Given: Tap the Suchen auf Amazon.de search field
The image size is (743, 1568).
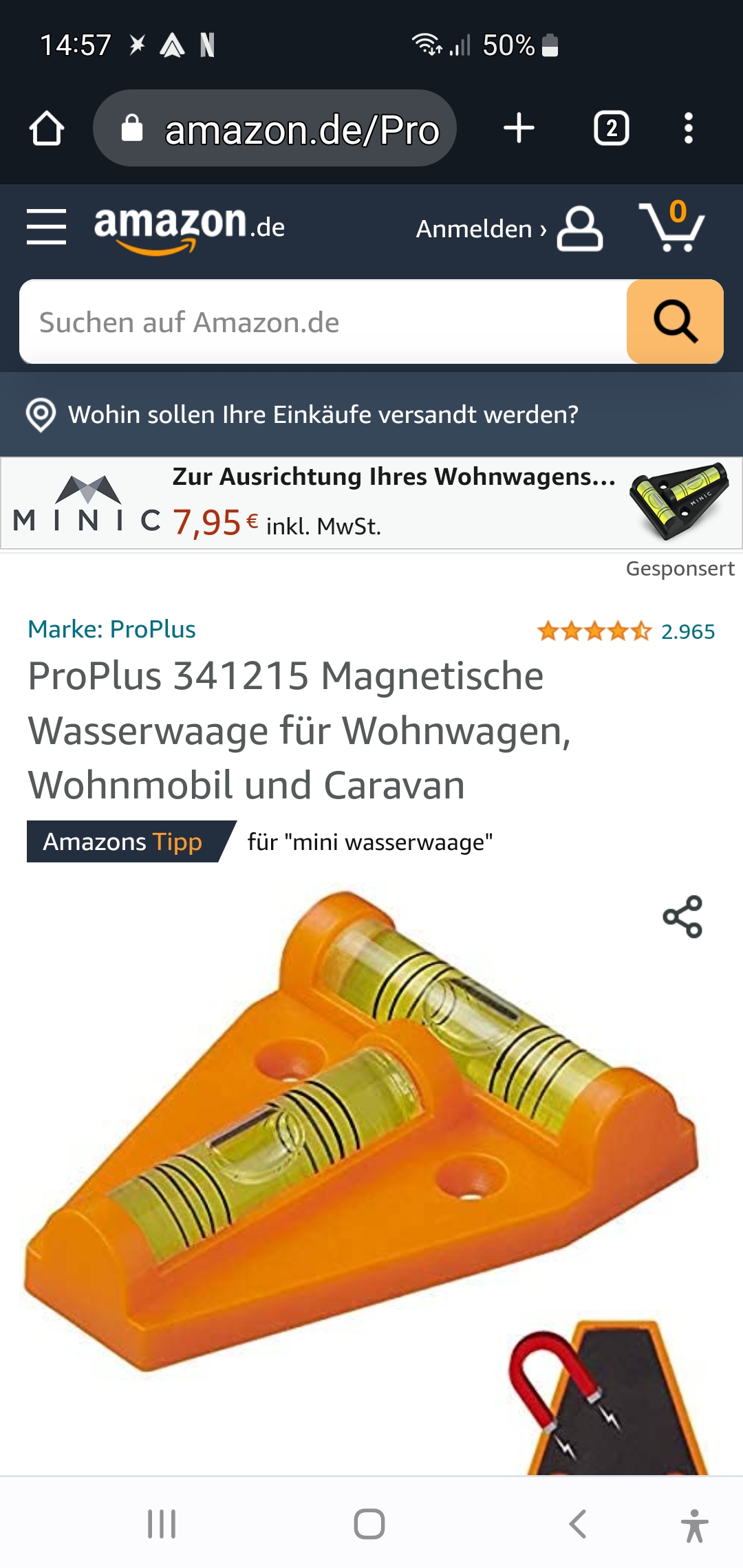Looking at the screenshot, I should (323, 322).
